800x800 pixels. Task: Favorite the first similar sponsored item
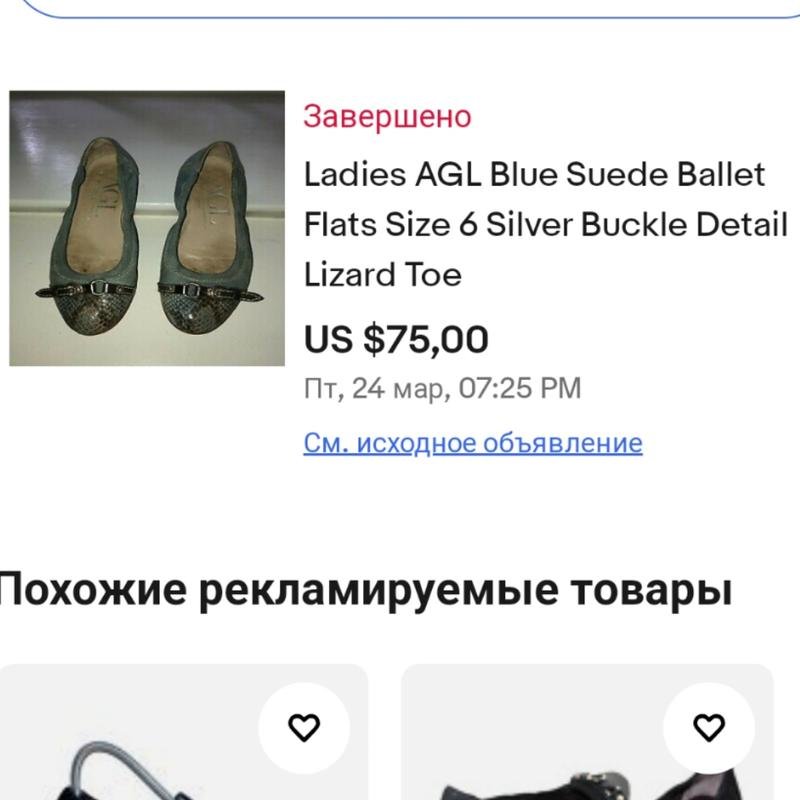click(x=303, y=727)
